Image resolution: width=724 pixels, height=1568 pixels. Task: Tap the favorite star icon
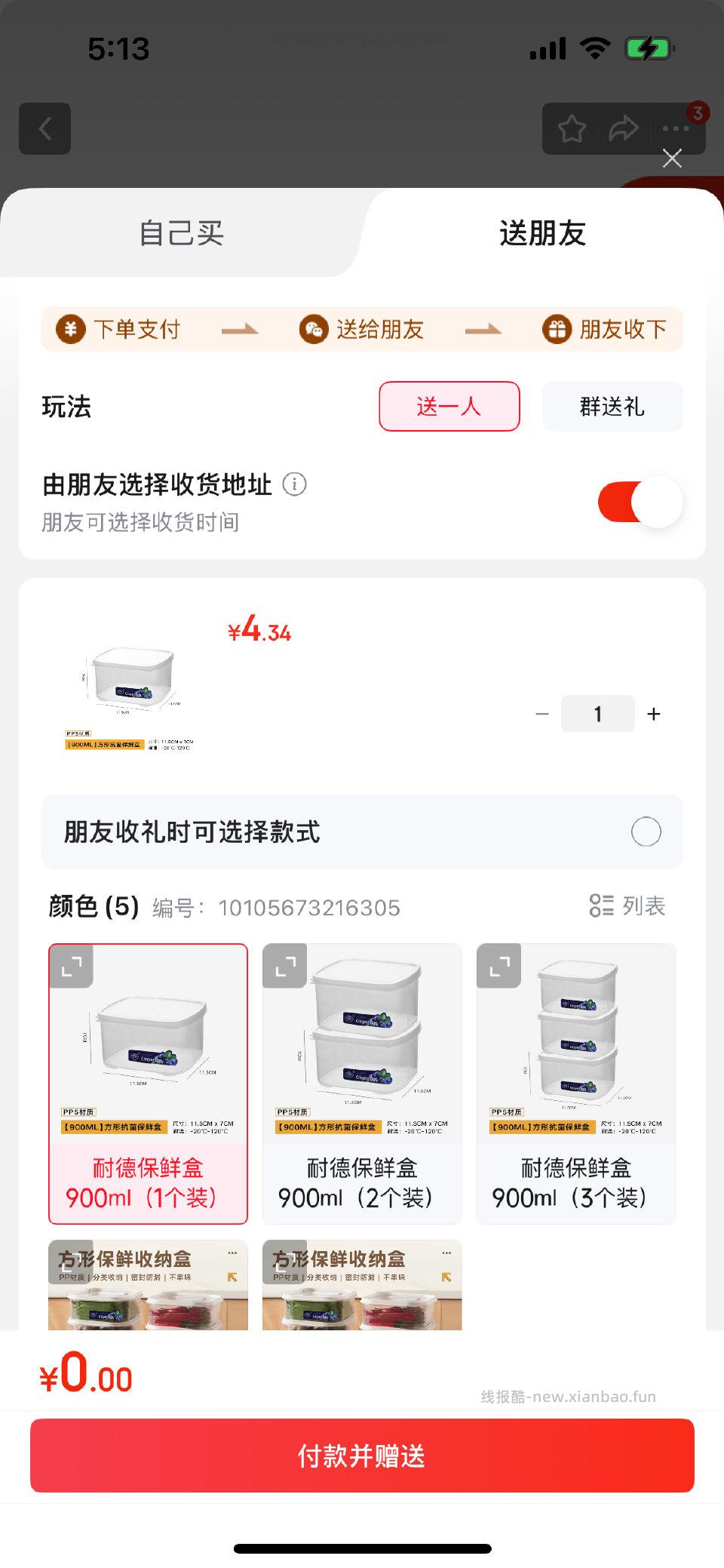pyautogui.click(x=572, y=128)
